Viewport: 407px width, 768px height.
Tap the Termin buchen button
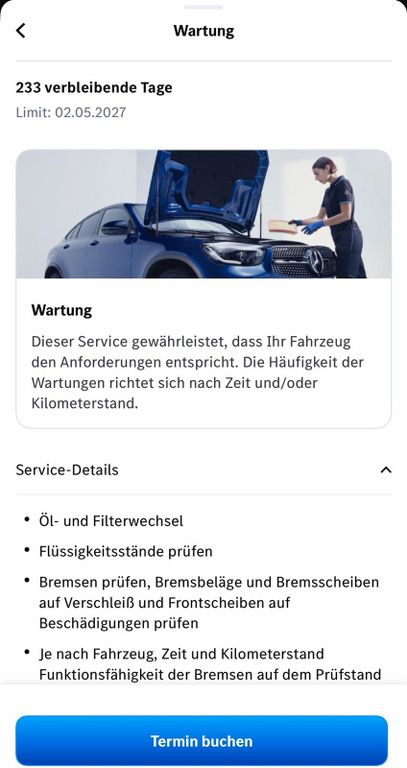tap(202, 741)
